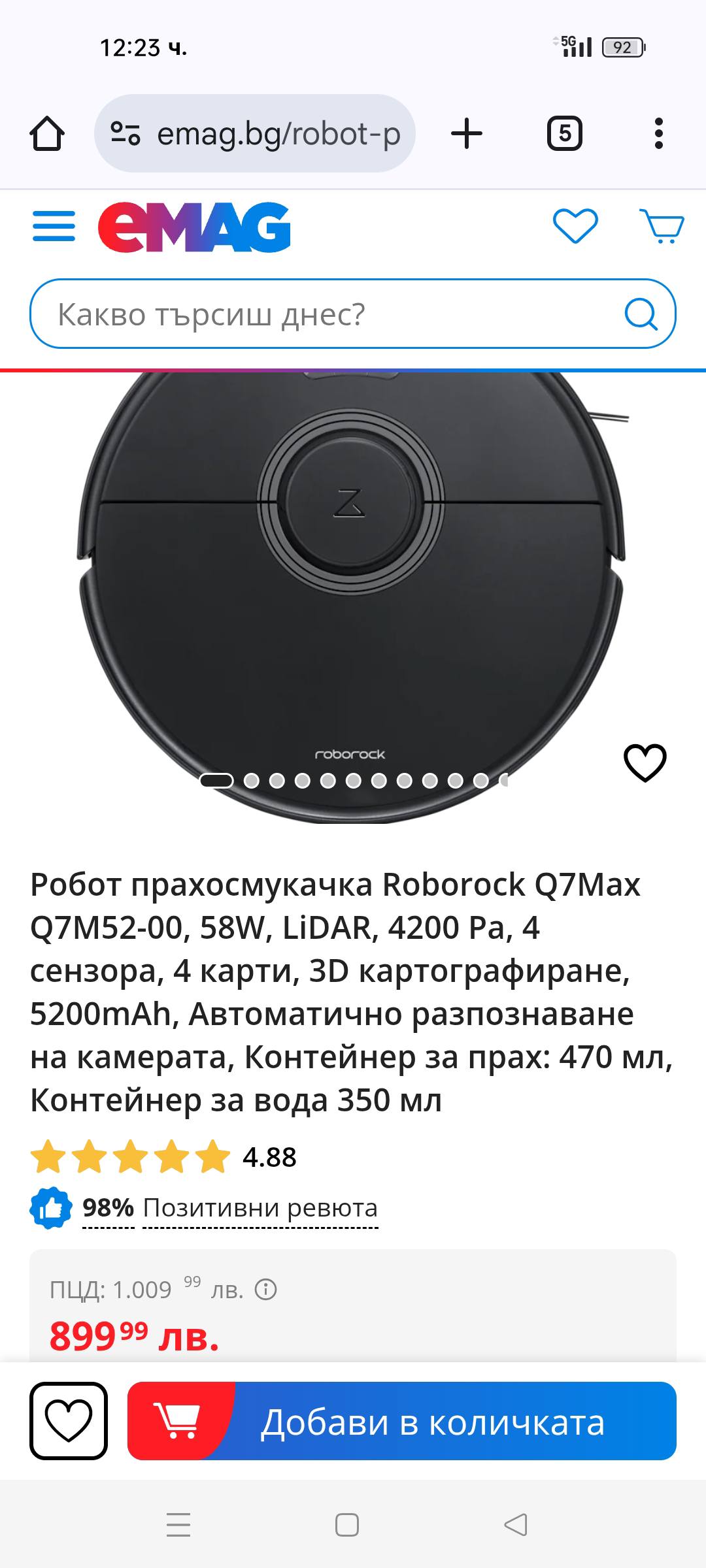Tap the 'Какво търсиш днес?' search field
This screenshot has width=706, height=1568.
point(327,314)
